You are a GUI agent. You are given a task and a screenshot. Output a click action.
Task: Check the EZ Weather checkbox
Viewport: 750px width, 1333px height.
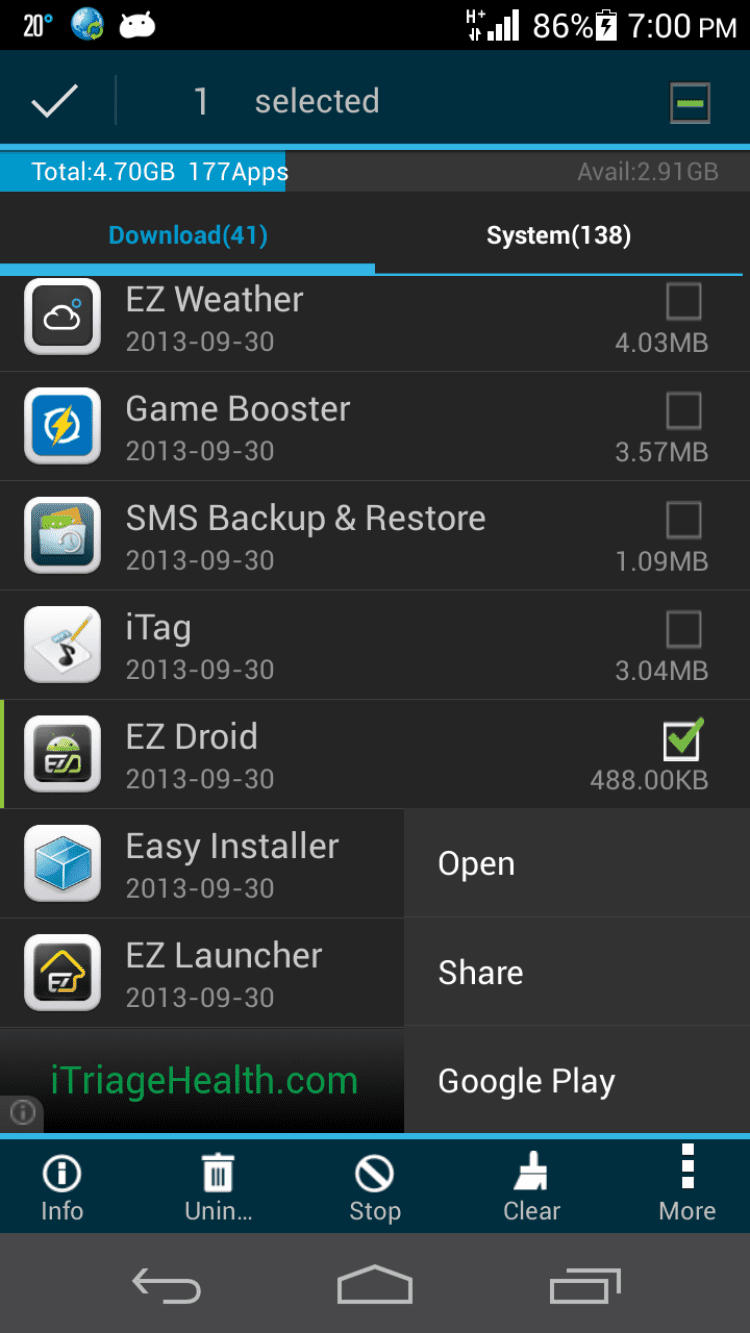point(684,301)
